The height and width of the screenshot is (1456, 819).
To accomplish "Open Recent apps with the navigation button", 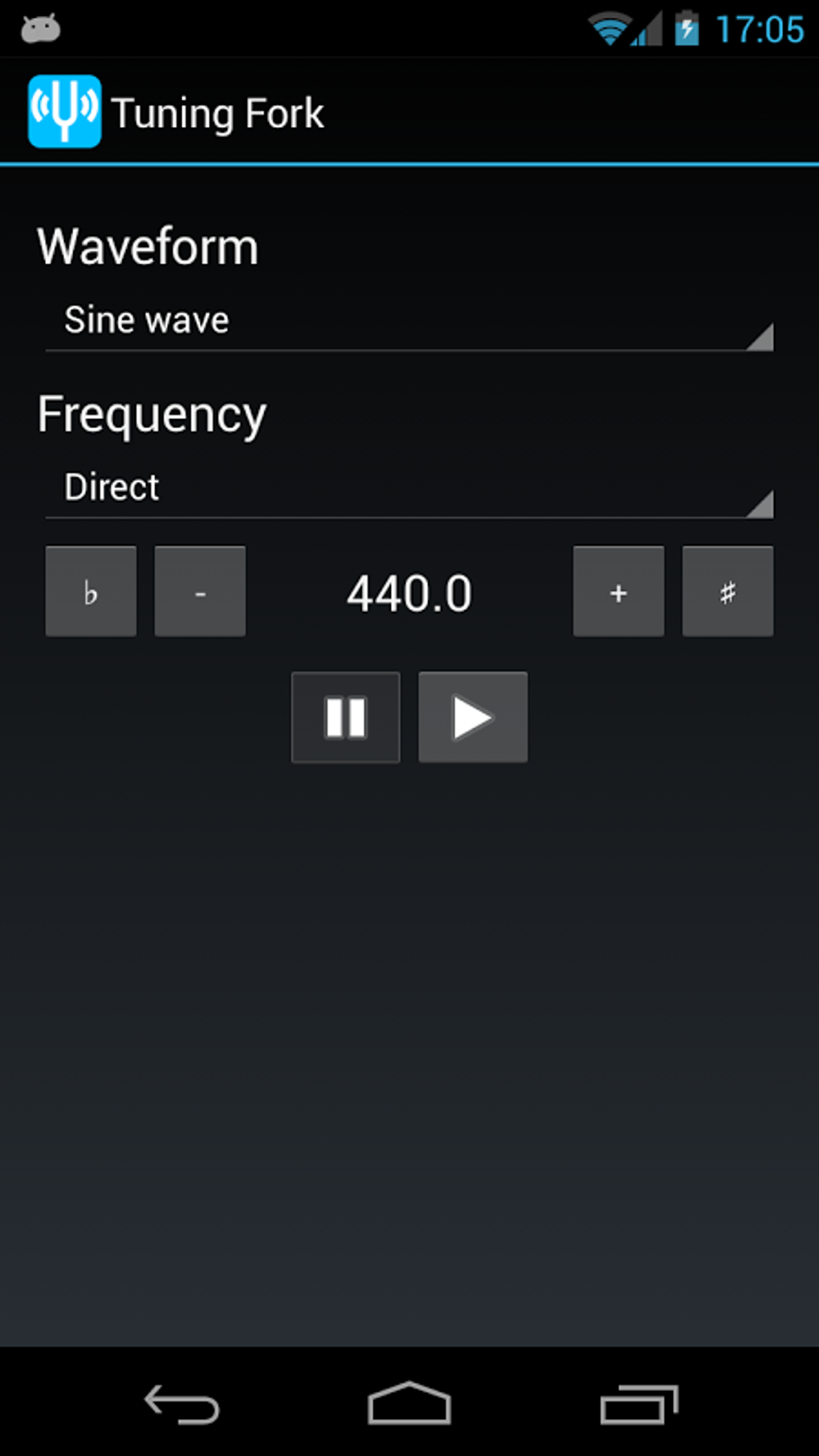I will pos(638,1404).
